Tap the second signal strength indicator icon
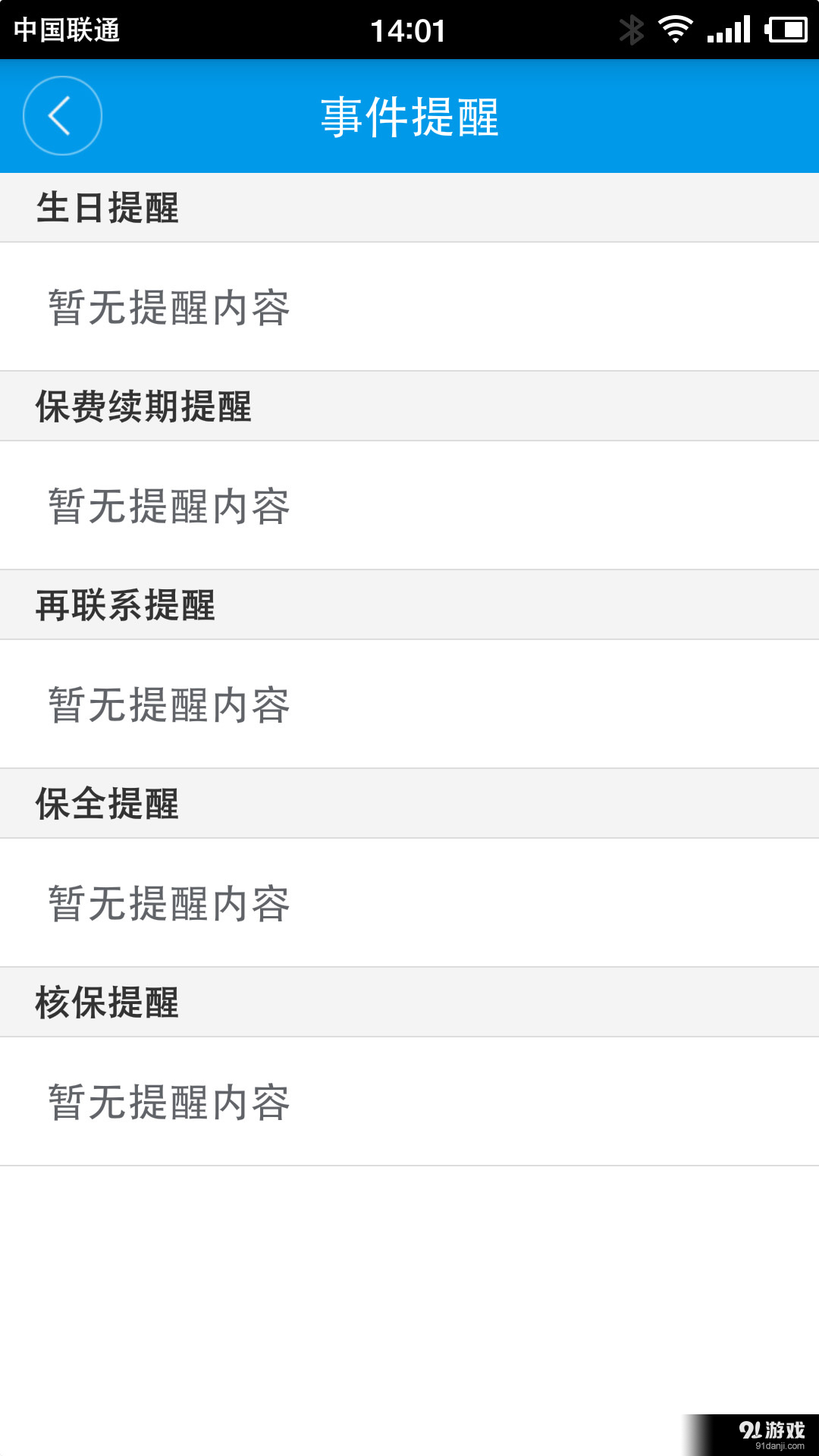The width and height of the screenshot is (819, 1456). 730,29
